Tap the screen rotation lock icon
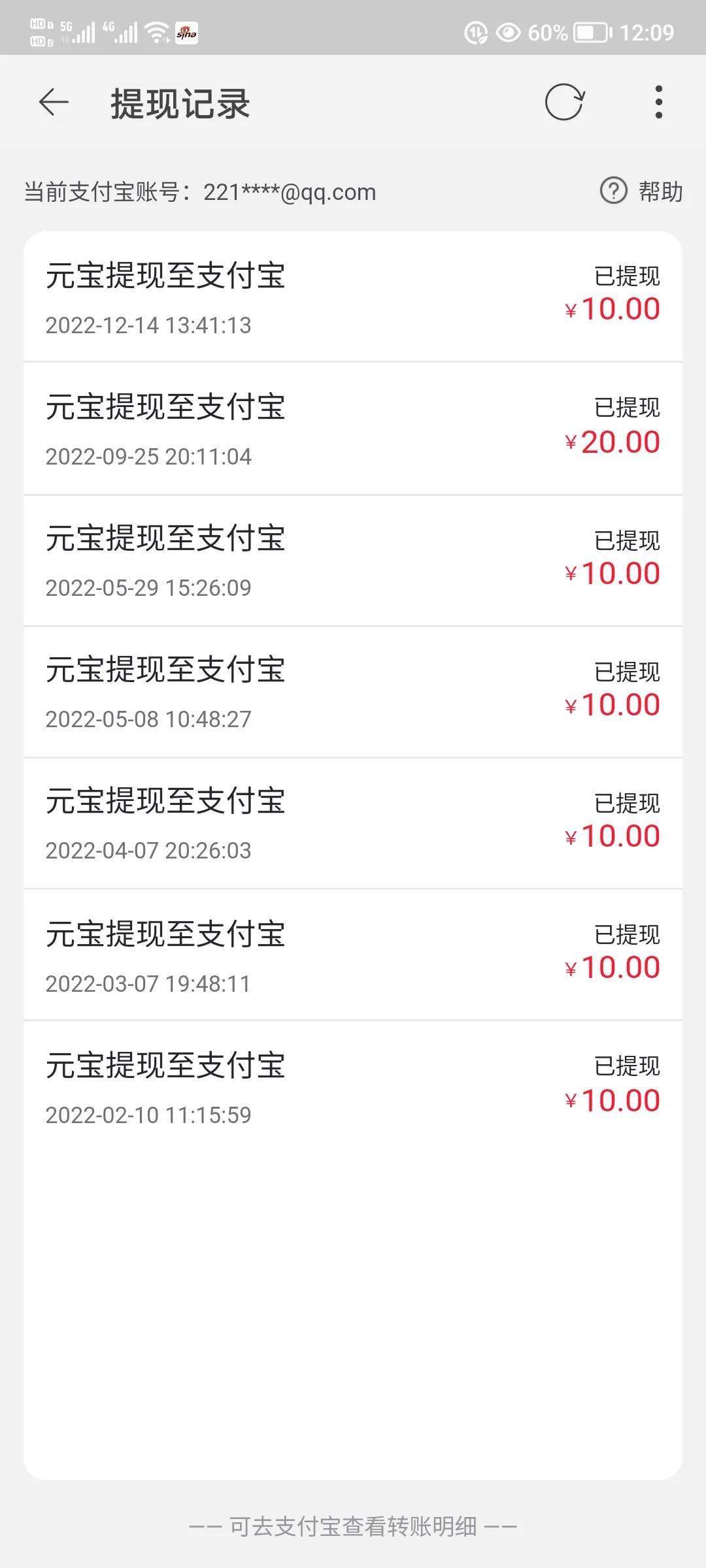The height and width of the screenshot is (1568, 706). pyautogui.click(x=475, y=31)
